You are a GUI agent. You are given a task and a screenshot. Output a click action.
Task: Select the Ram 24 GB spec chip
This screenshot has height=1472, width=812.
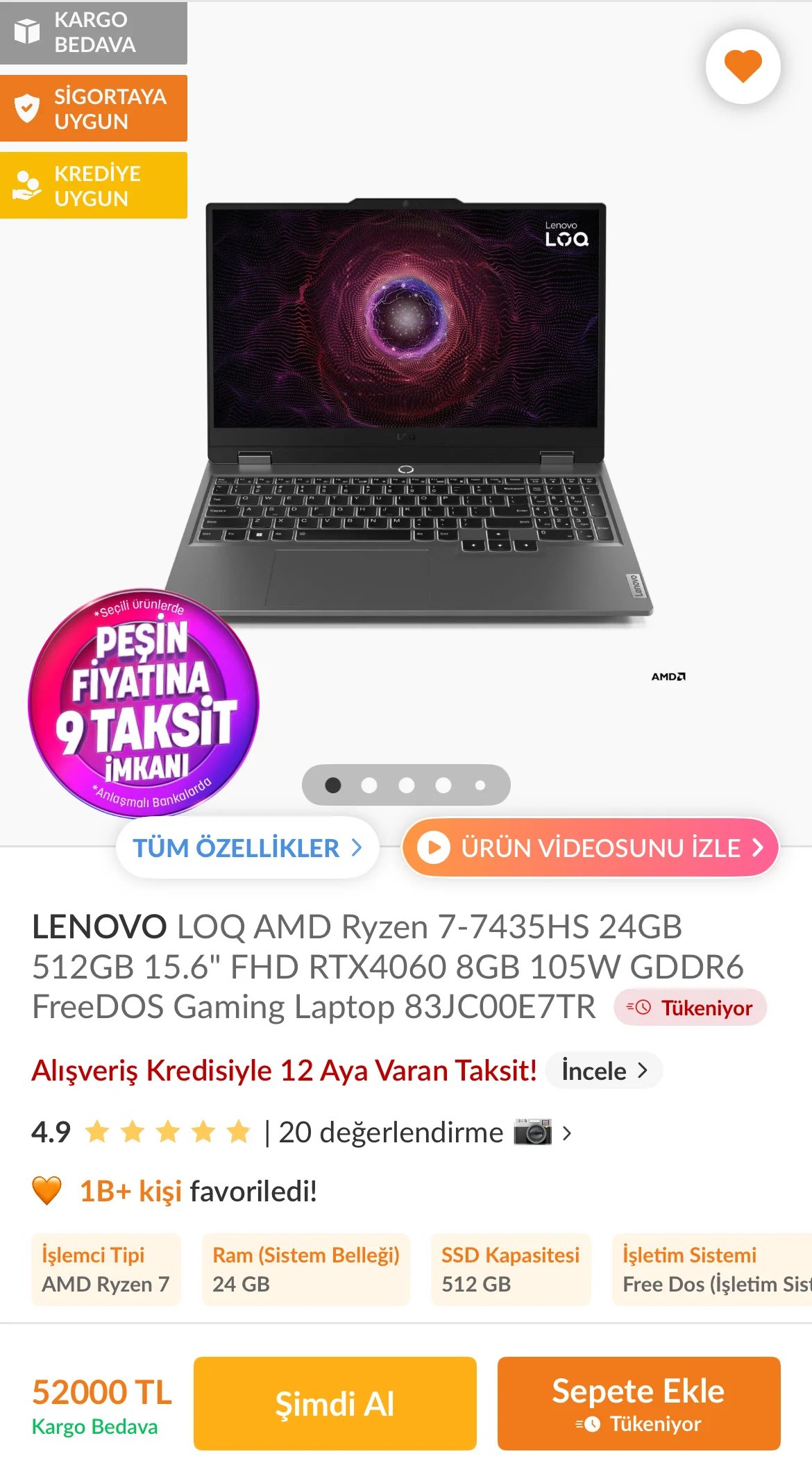[305, 1269]
